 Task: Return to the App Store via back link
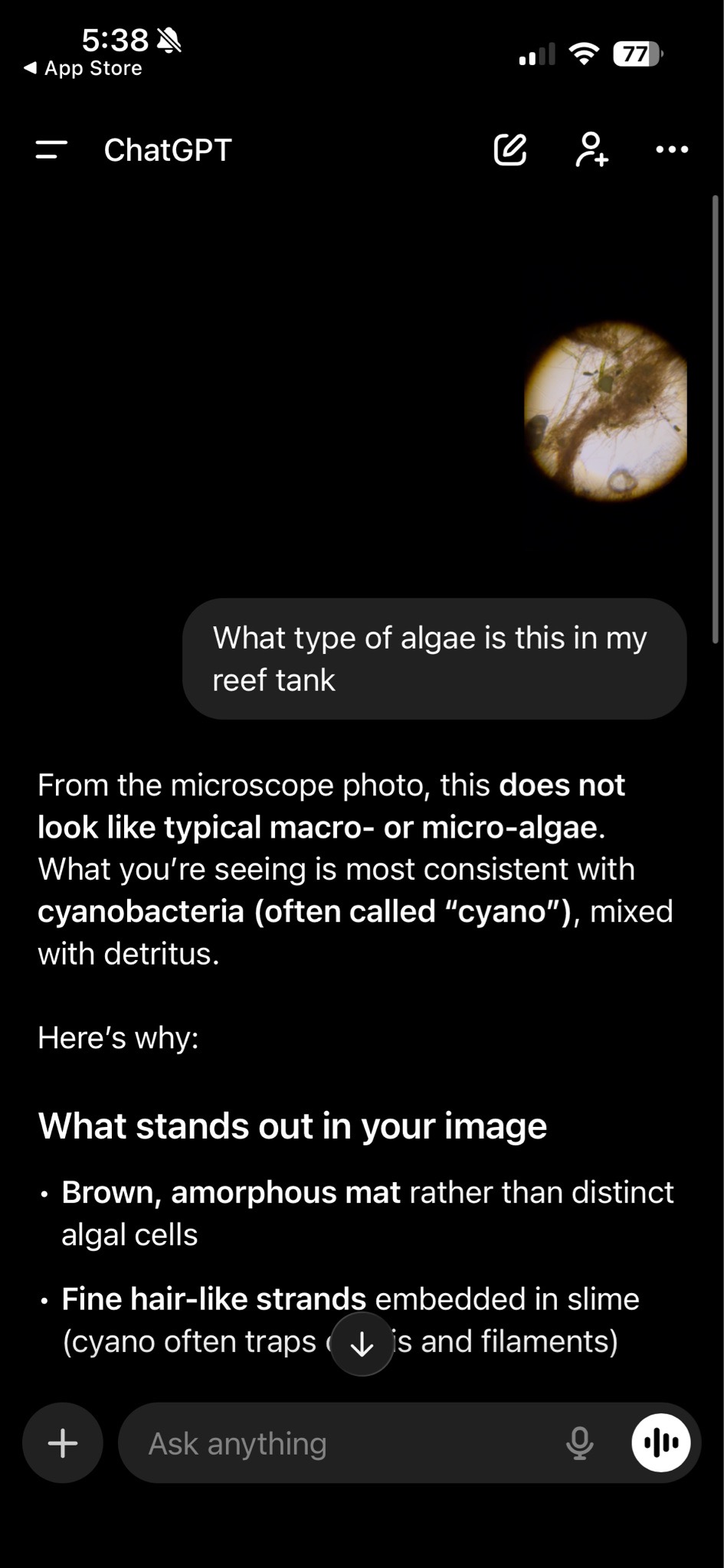coord(84,67)
